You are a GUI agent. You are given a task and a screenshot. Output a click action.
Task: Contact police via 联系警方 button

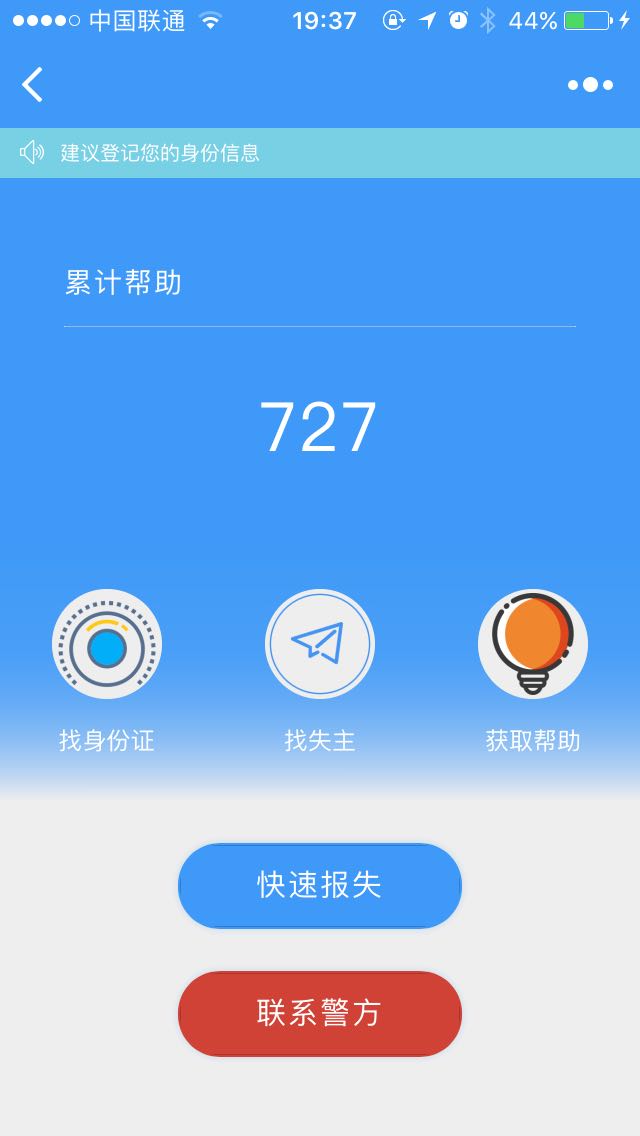pyautogui.click(x=320, y=1013)
